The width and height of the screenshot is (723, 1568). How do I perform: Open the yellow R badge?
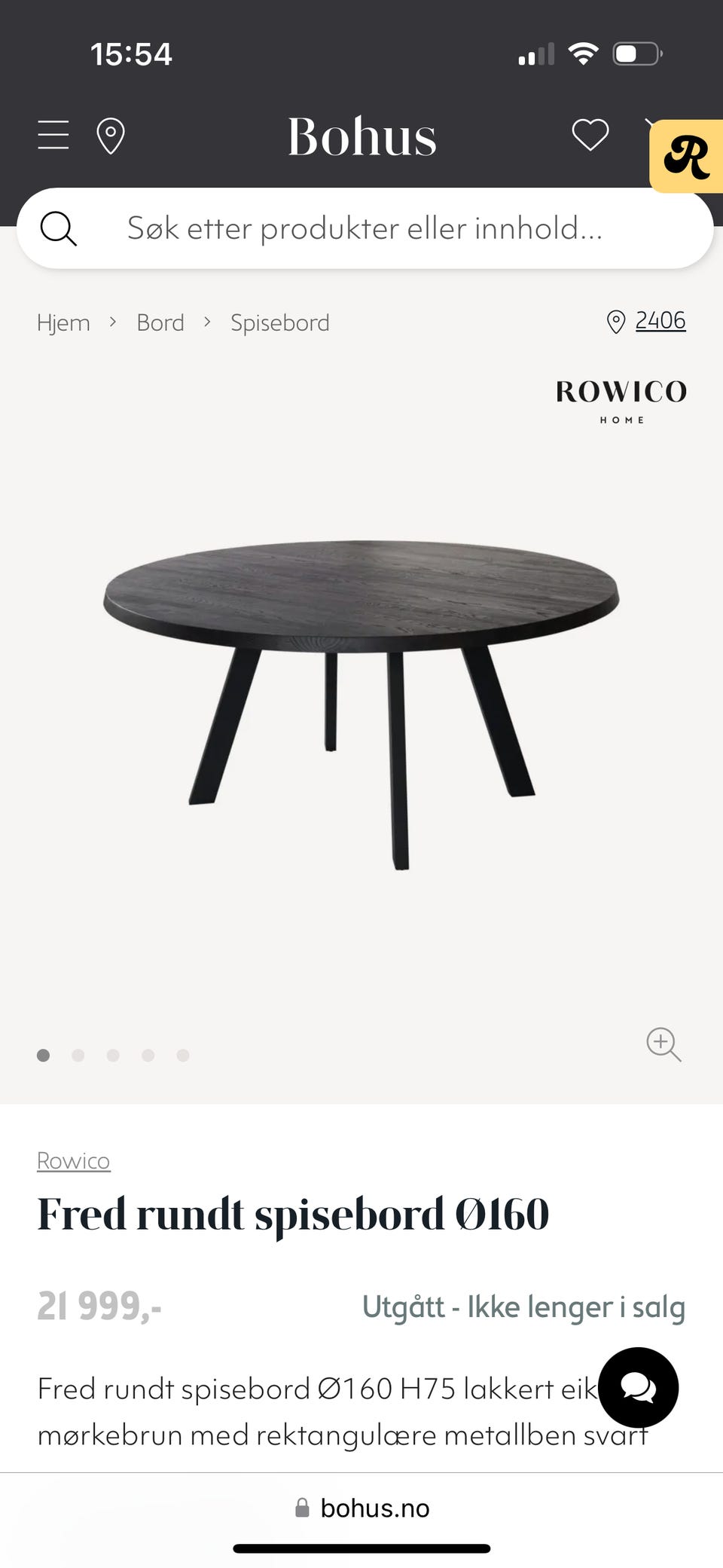coord(686,157)
